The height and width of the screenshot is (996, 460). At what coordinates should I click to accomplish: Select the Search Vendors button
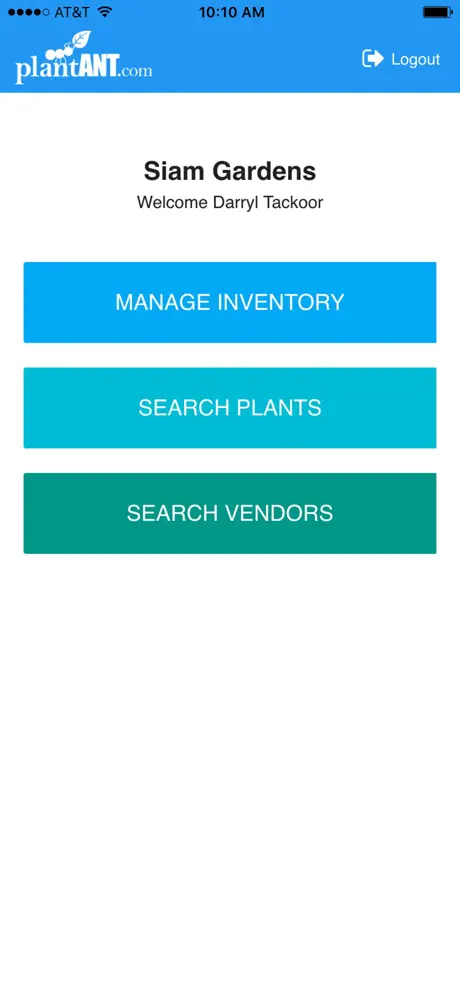pos(230,513)
